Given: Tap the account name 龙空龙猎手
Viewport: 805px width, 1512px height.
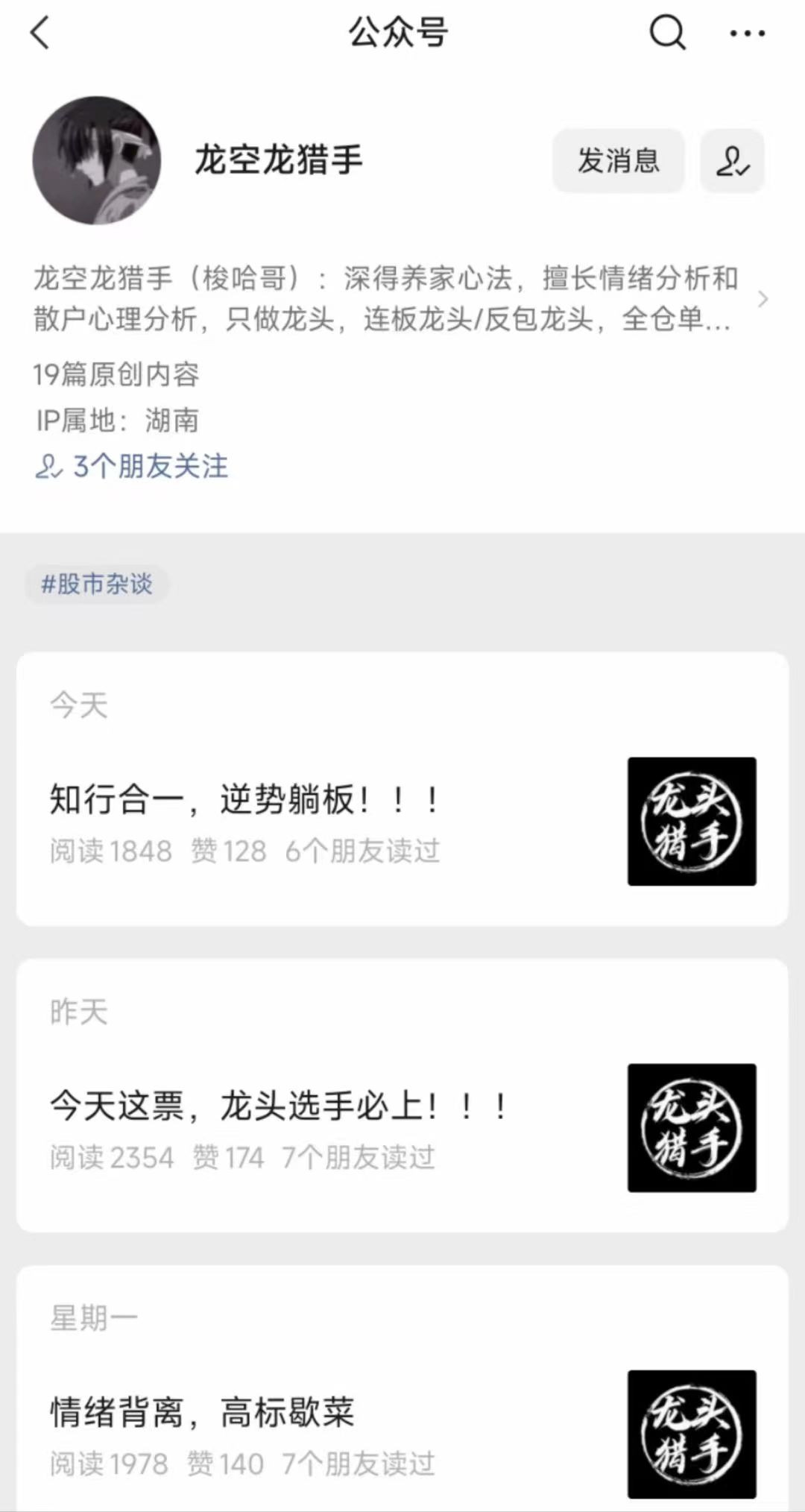Looking at the screenshot, I should pyautogui.click(x=279, y=160).
